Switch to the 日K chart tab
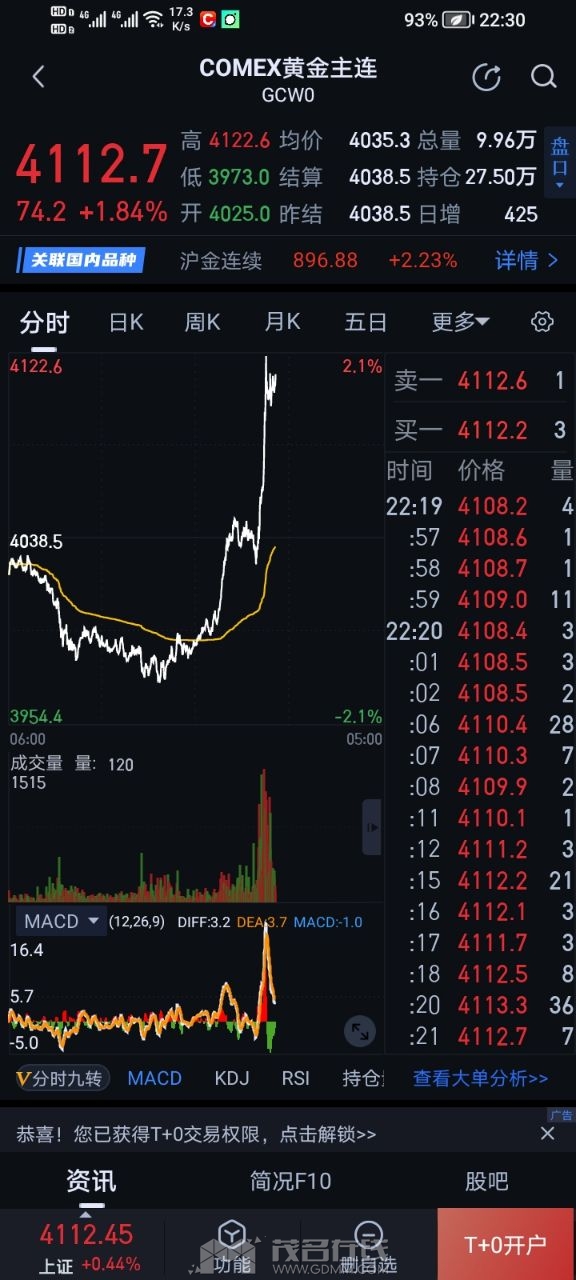 point(126,322)
